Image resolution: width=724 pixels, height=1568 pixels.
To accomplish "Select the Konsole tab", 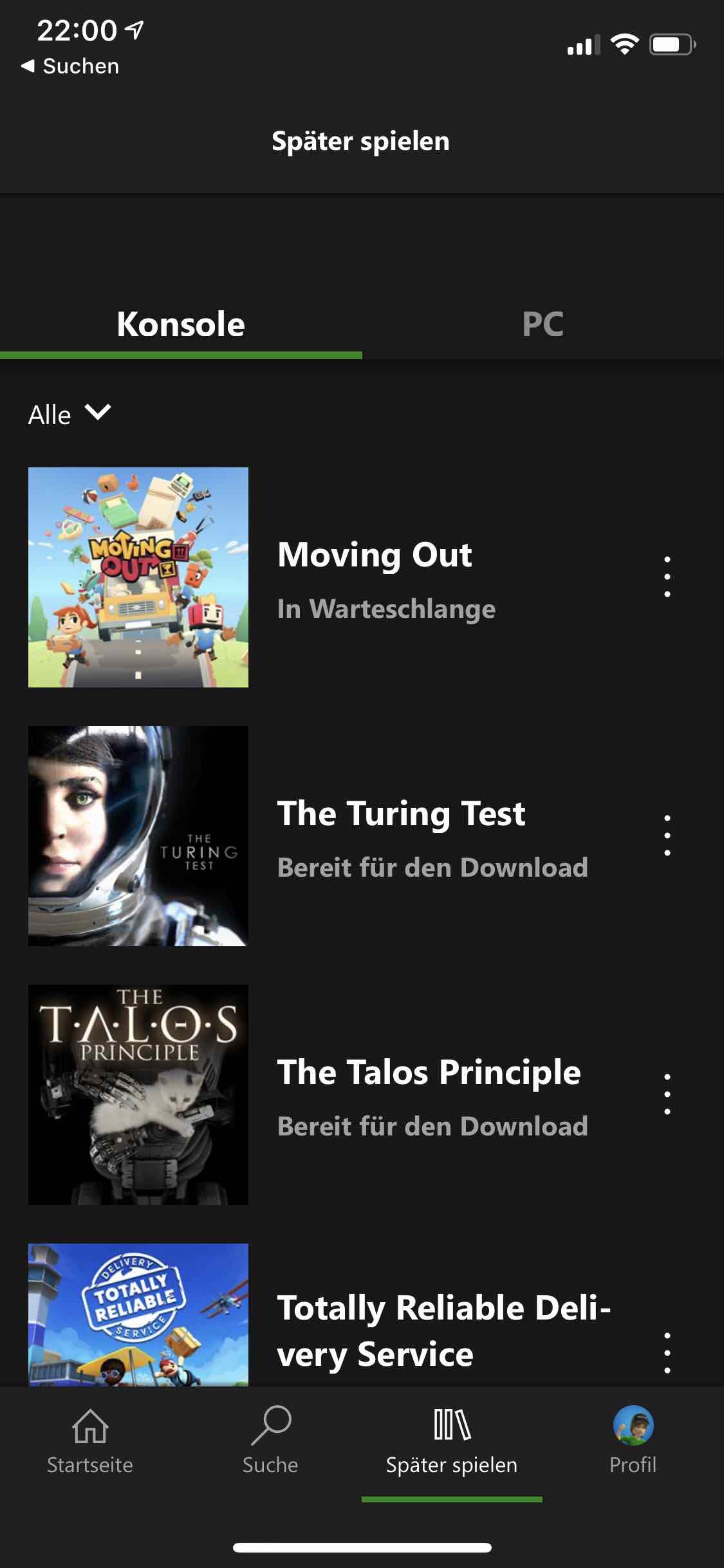I will click(181, 324).
